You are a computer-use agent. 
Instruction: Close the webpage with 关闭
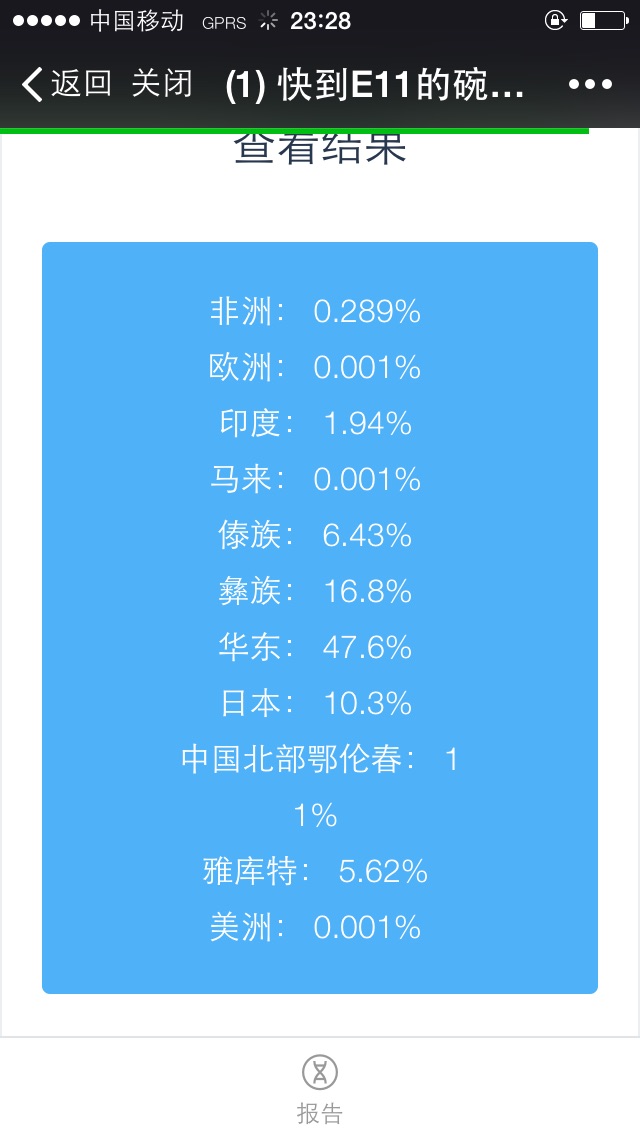162,84
